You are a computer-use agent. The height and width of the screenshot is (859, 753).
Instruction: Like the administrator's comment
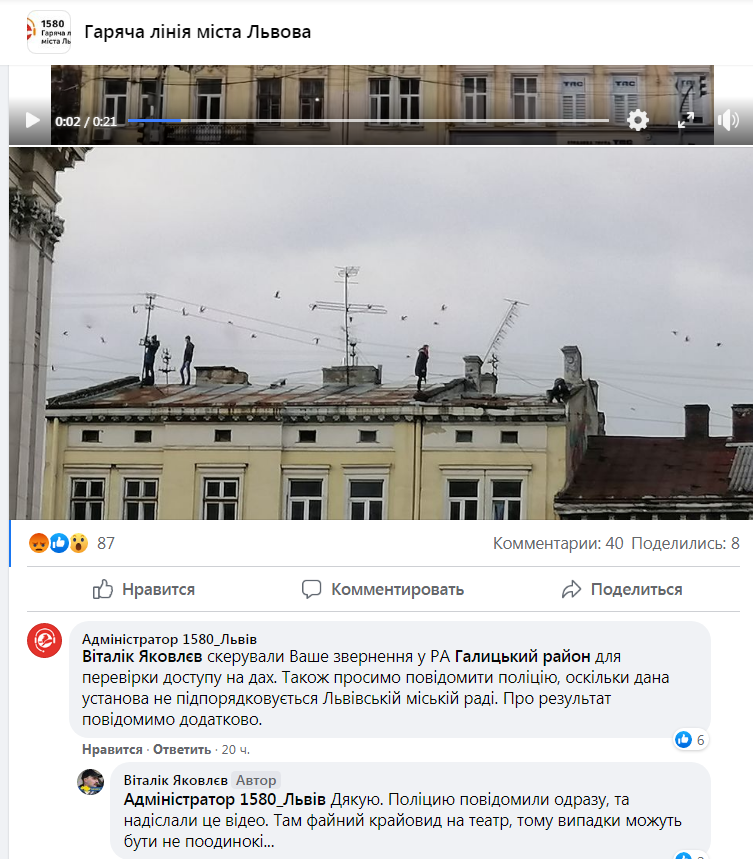(x=98, y=749)
